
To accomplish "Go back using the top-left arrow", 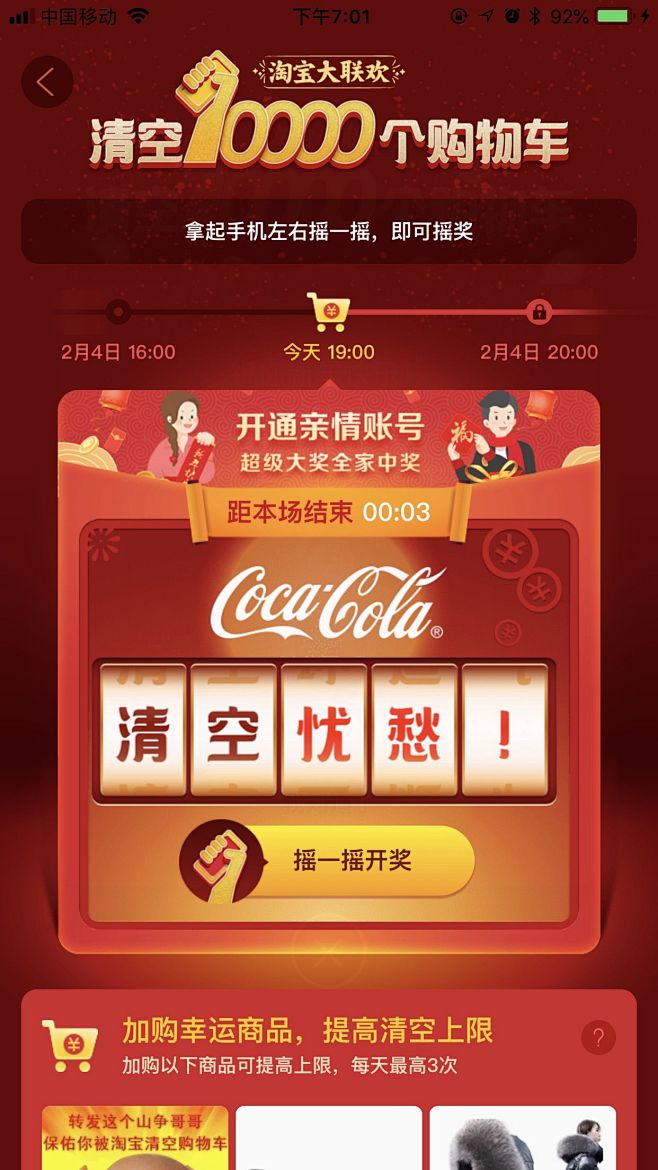I will pos(46,82).
